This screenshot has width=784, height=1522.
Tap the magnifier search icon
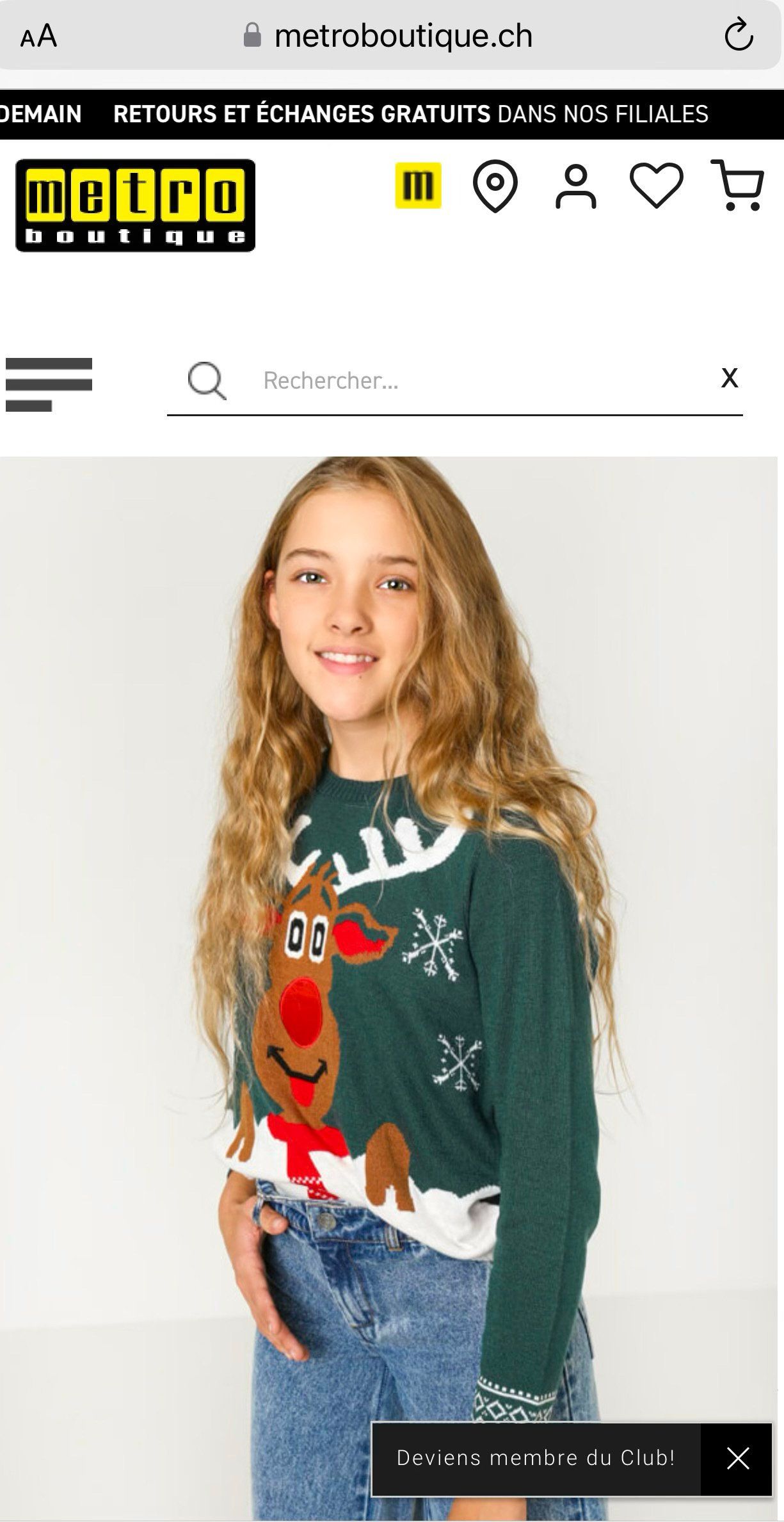click(x=207, y=382)
